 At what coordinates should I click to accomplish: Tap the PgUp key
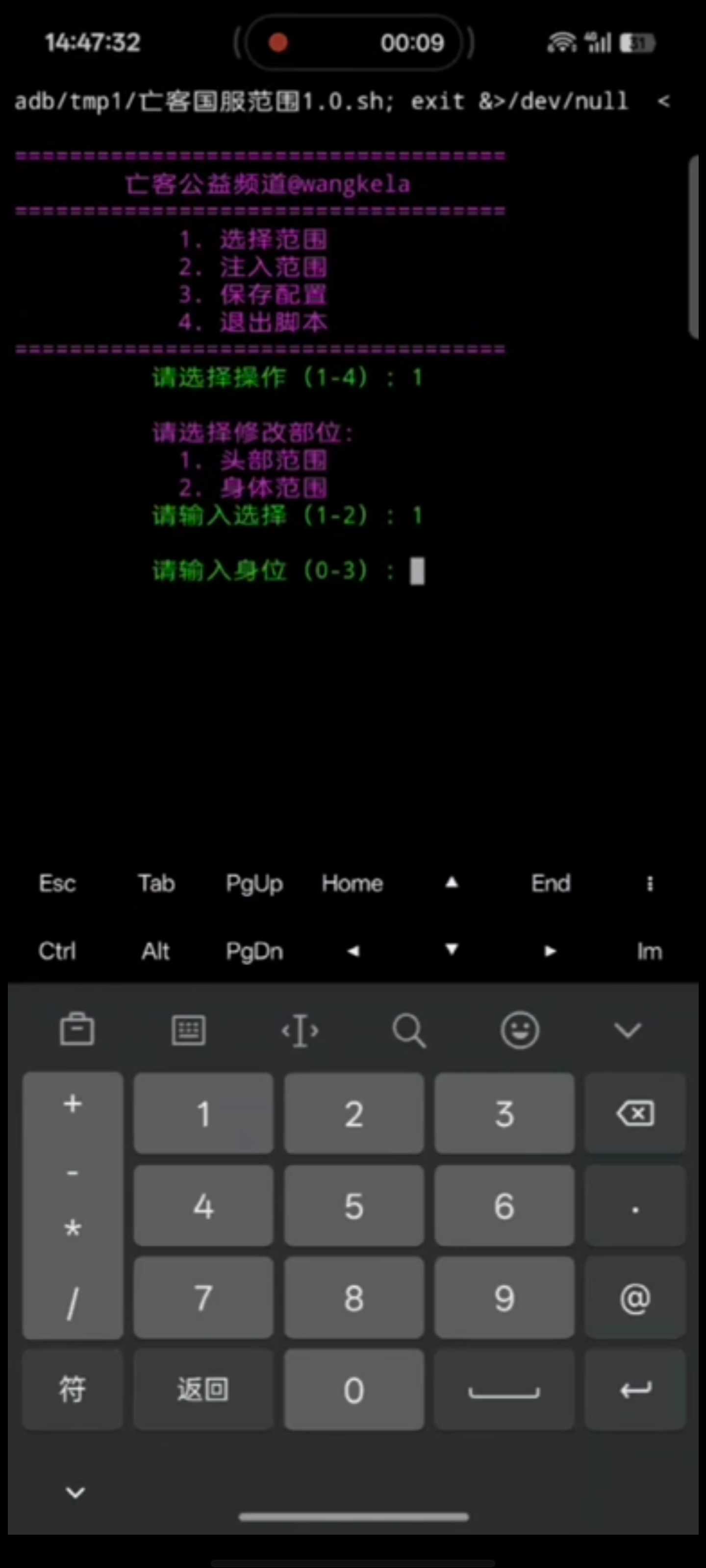[x=254, y=883]
